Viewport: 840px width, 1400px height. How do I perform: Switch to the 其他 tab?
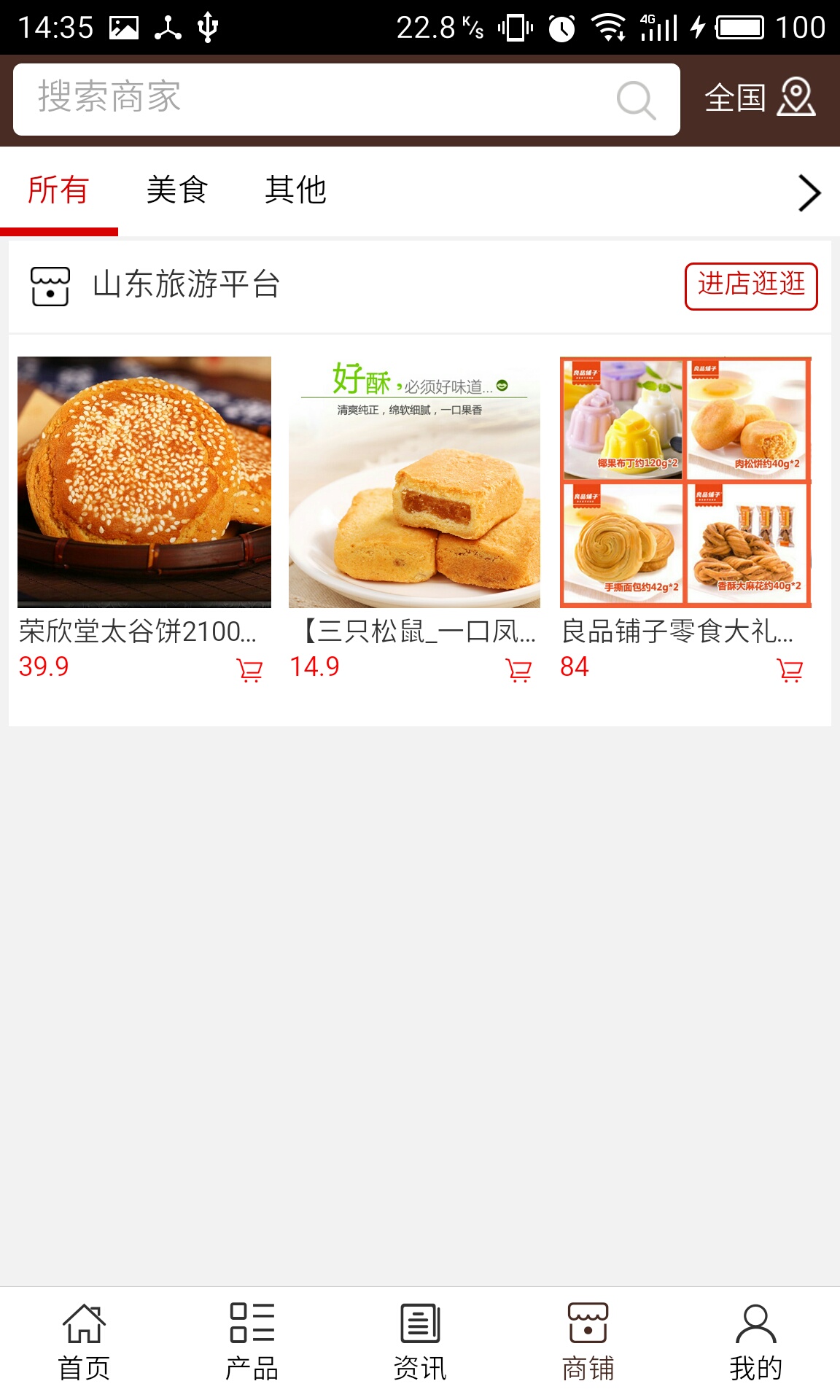pyautogui.click(x=295, y=190)
